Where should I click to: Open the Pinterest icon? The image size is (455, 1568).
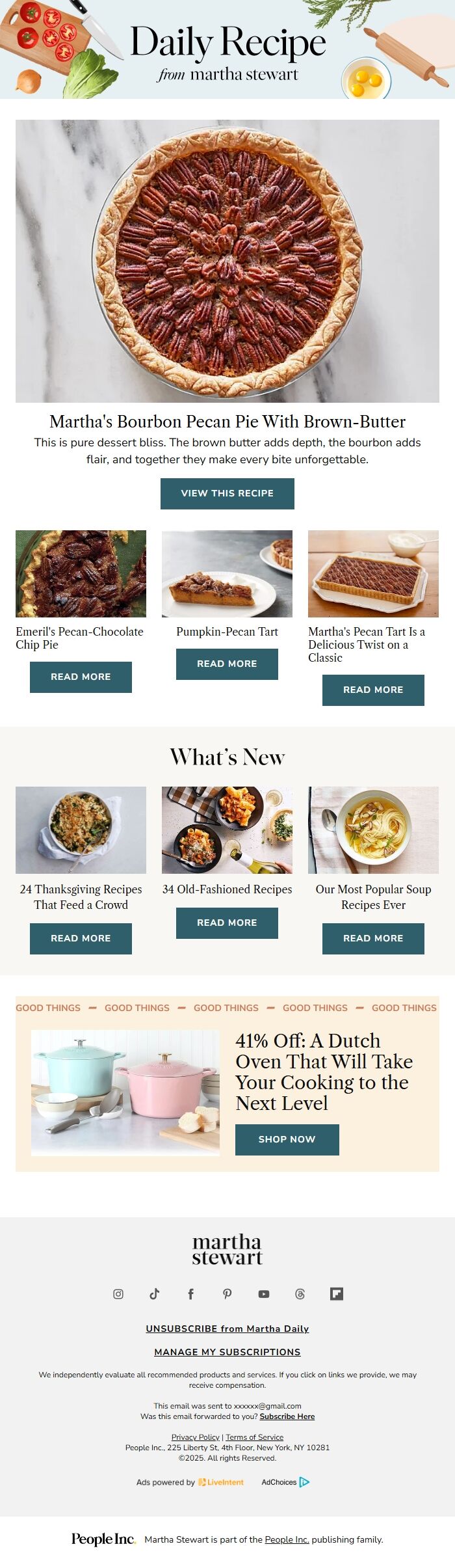[227, 1294]
